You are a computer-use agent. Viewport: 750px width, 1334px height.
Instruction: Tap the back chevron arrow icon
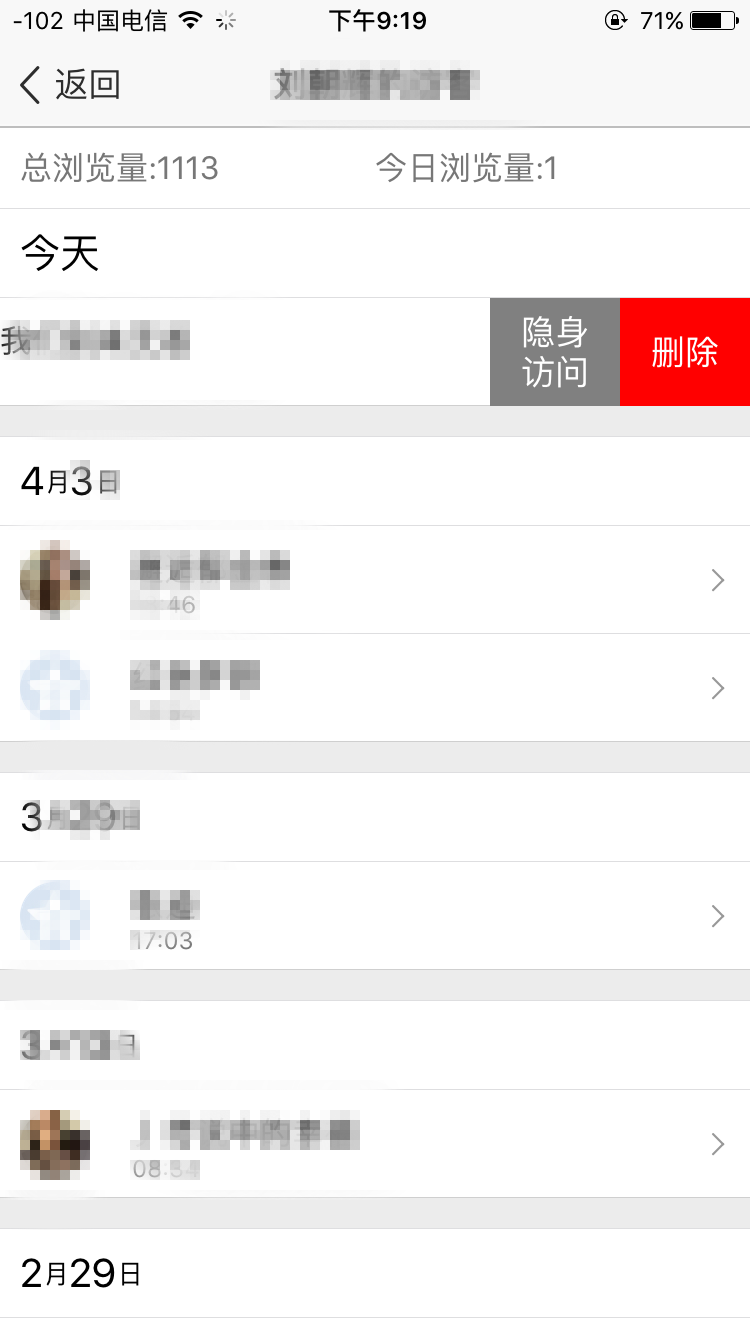pos(30,85)
